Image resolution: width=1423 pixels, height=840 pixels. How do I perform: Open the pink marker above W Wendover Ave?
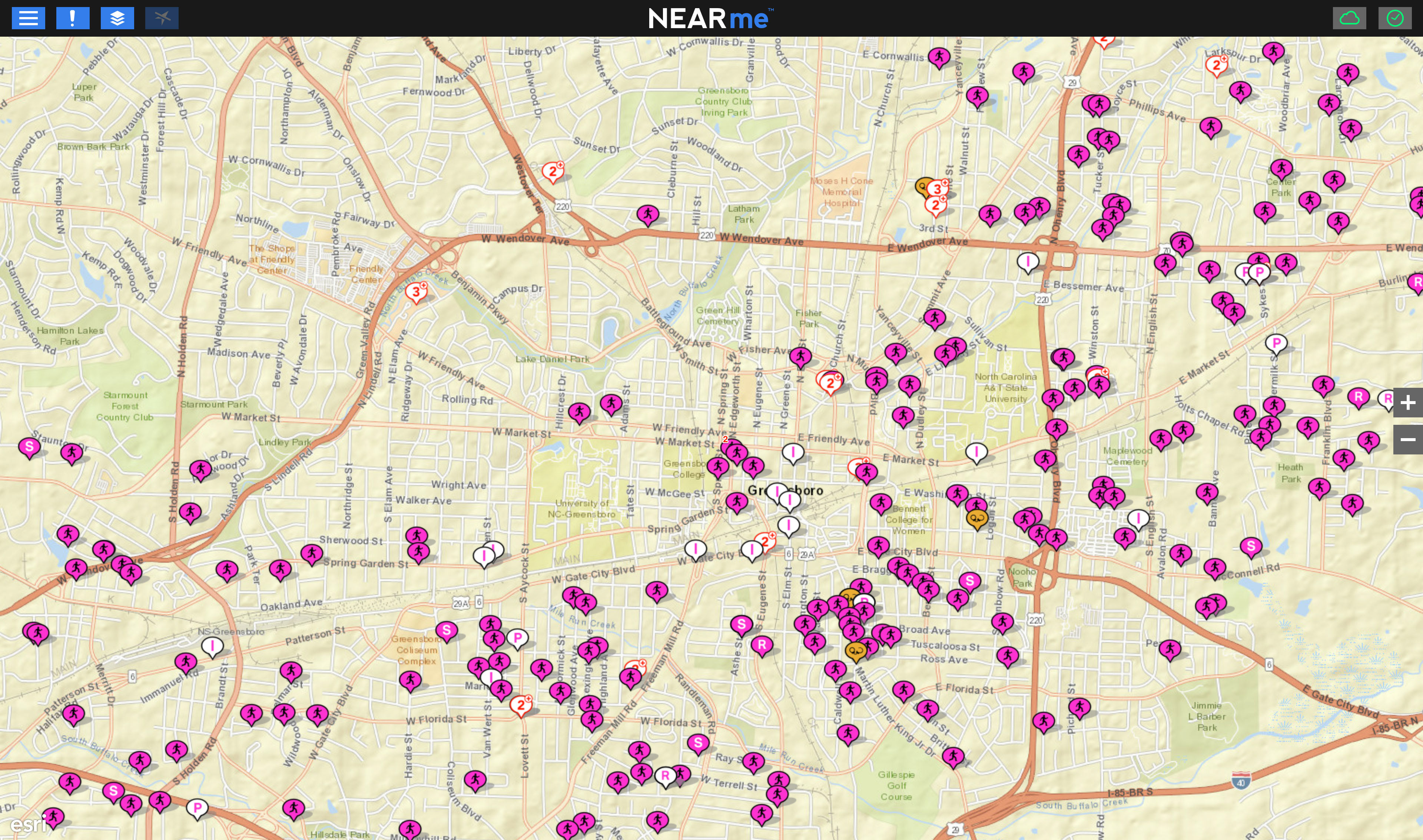pyautogui.click(x=647, y=214)
